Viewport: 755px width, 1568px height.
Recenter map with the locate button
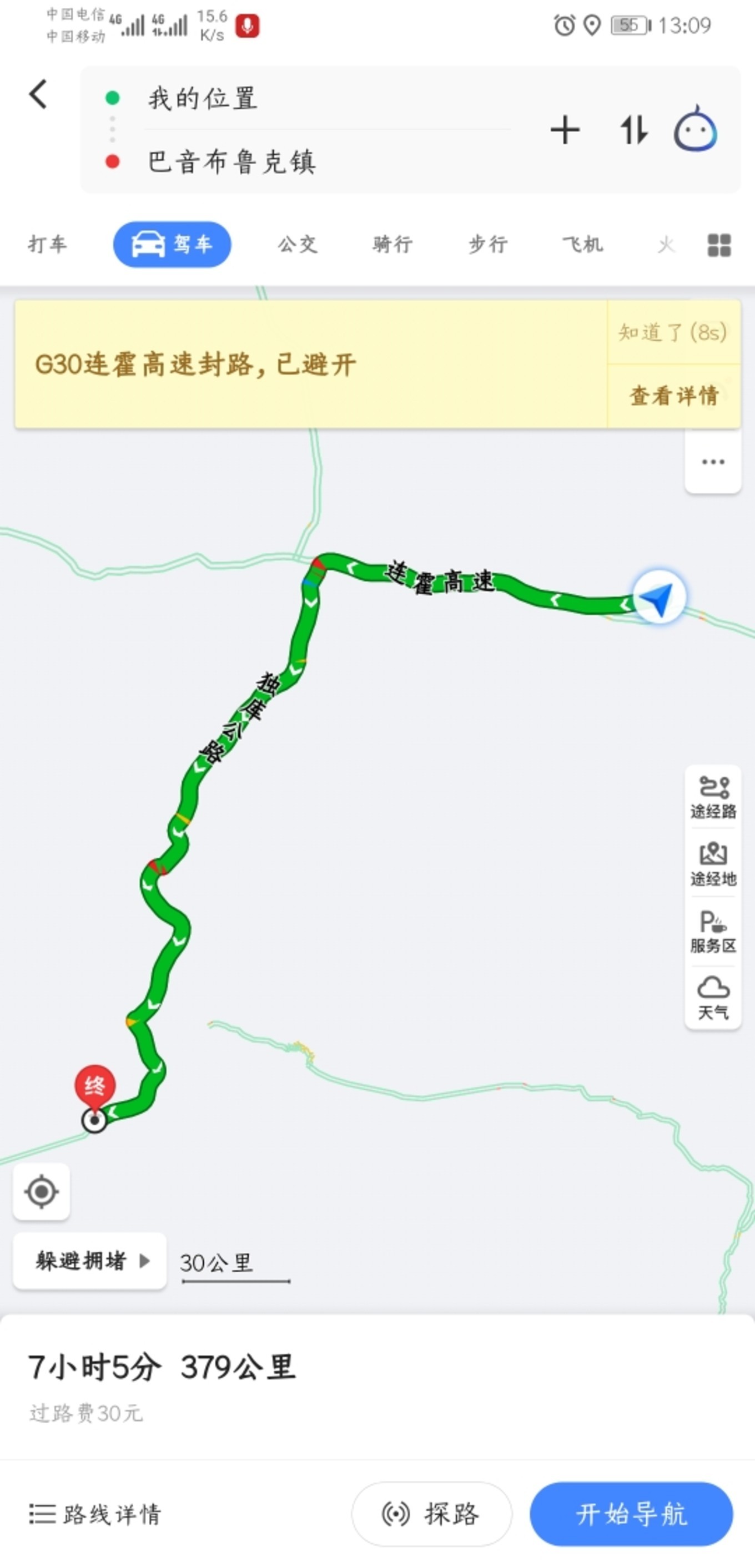click(42, 1191)
